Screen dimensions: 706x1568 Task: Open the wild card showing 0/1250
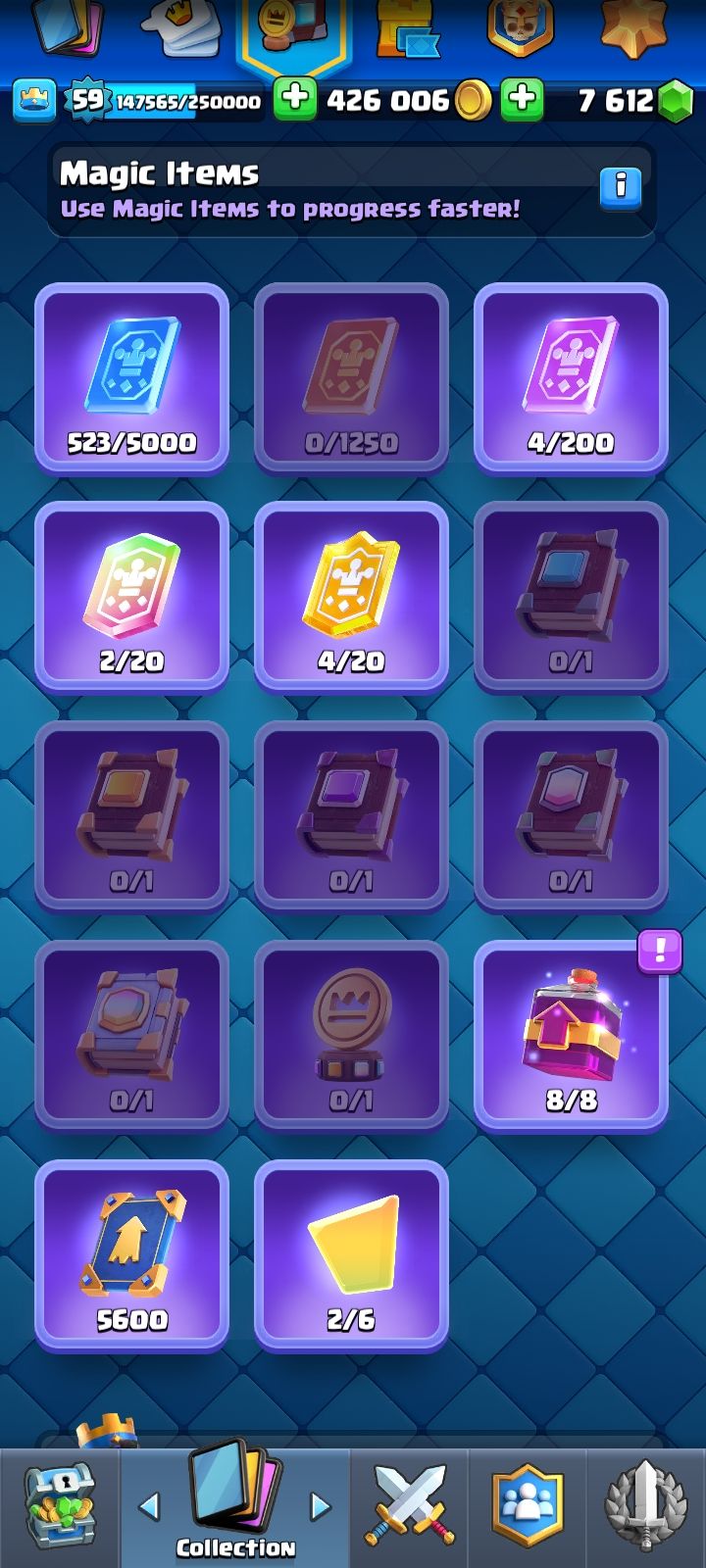coord(351,377)
